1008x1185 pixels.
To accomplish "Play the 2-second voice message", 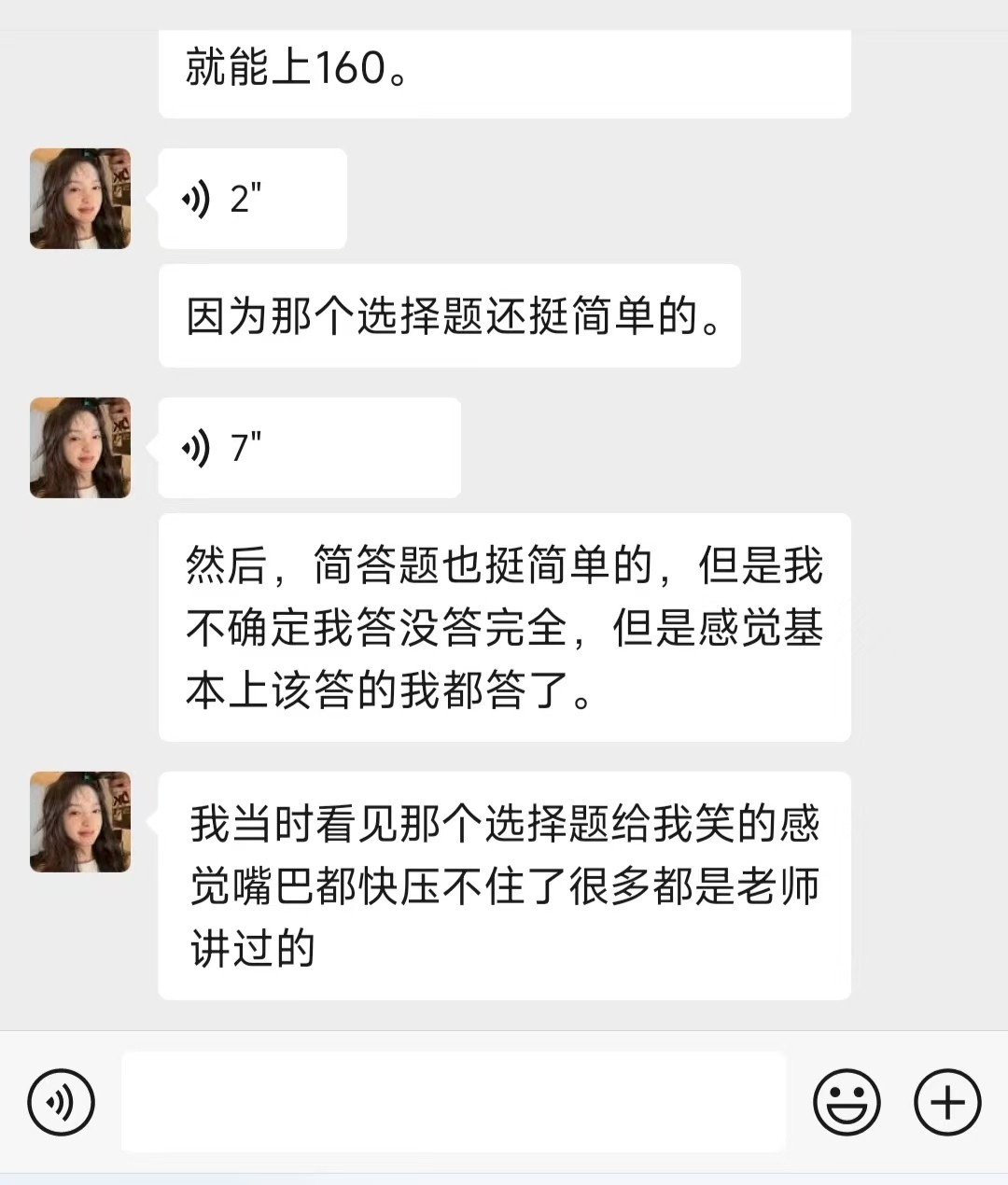I will point(252,199).
